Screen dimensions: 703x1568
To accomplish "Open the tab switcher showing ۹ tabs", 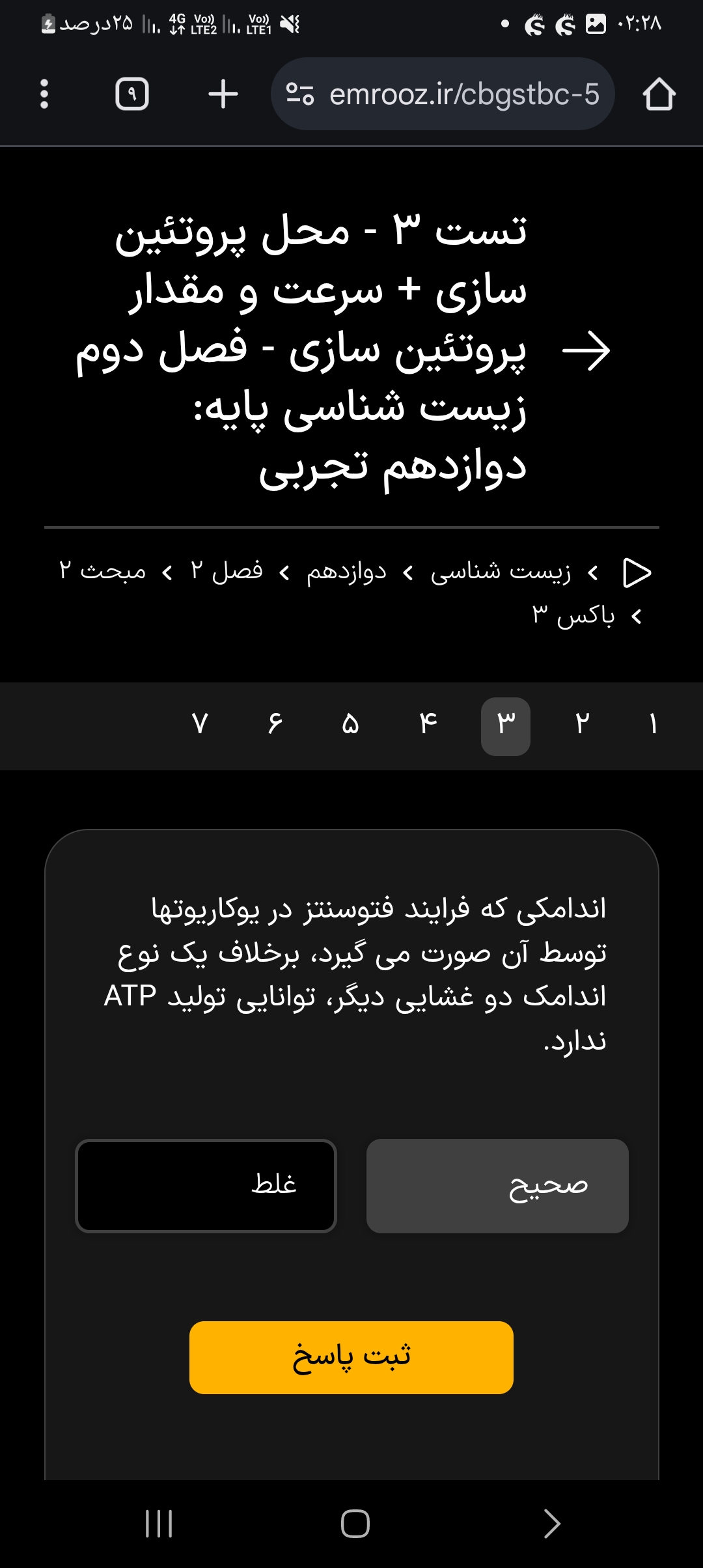I will pyautogui.click(x=132, y=94).
